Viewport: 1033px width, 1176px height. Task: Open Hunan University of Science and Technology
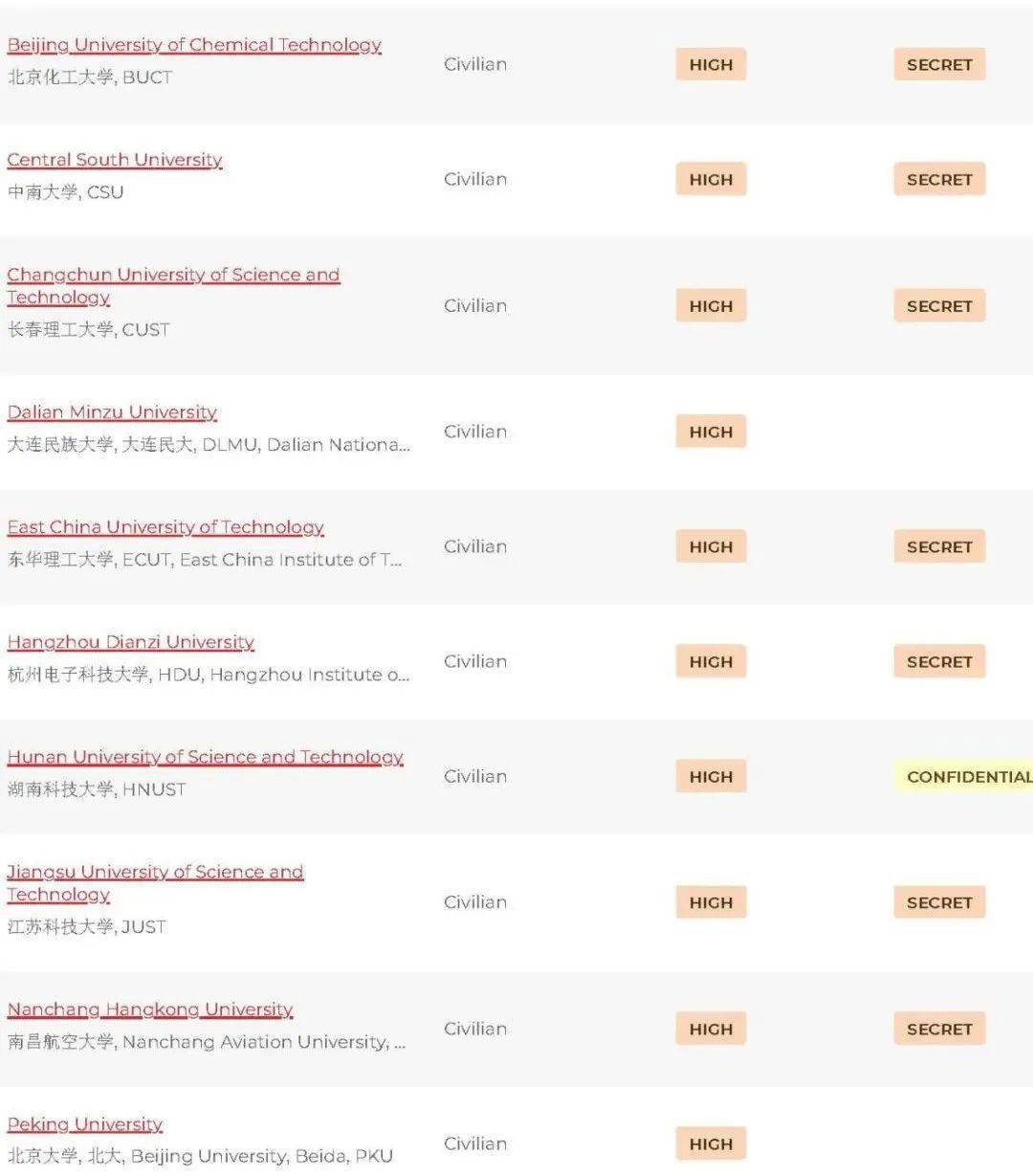click(x=206, y=757)
